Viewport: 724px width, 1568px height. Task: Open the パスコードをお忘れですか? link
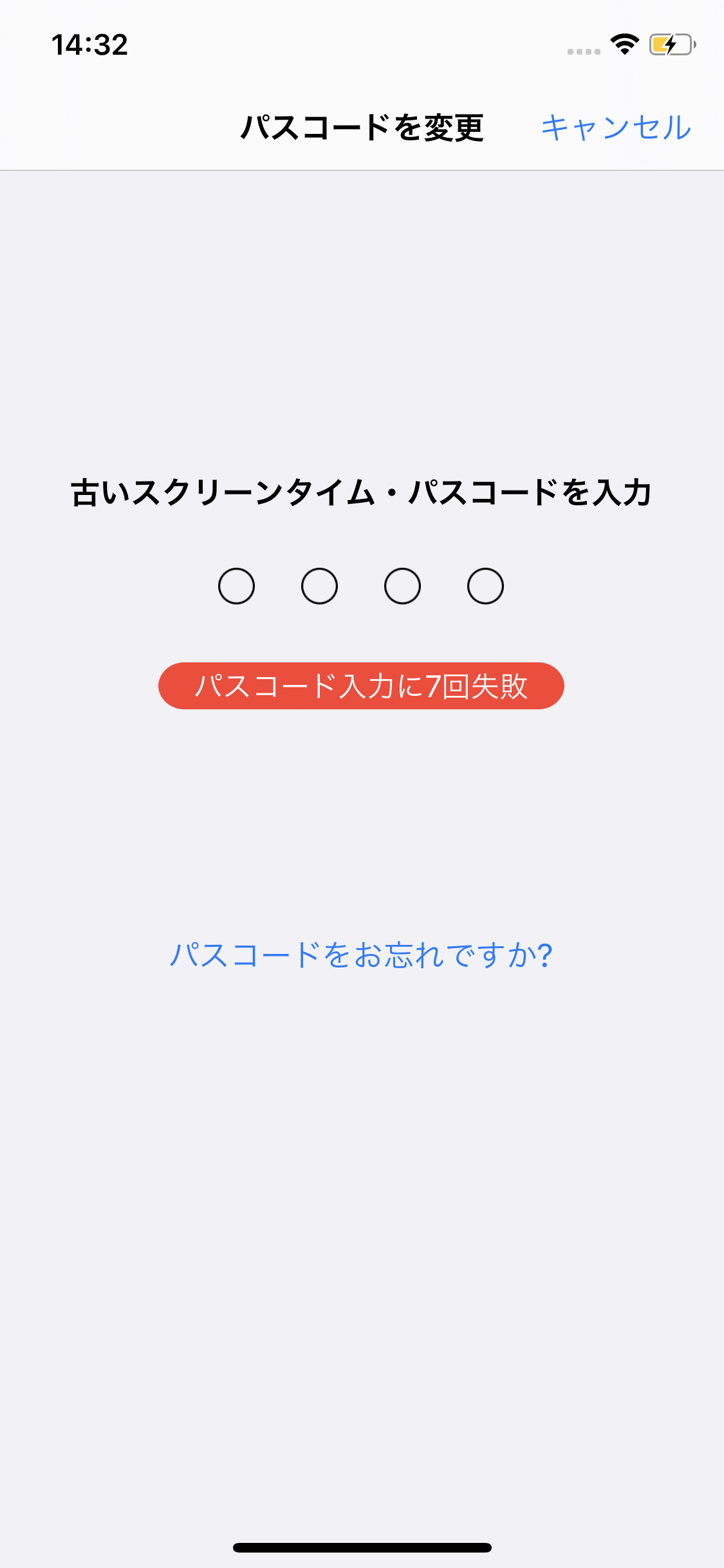tap(361, 955)
